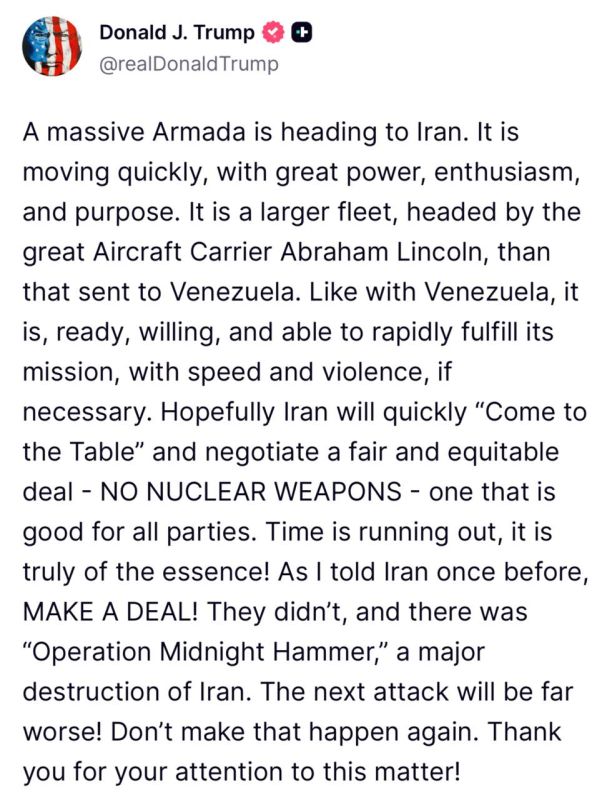Open the @realDonaldTrump handle link
This screenshot has width=612, height=800.
pyautogui.click(x=188, y=64)
